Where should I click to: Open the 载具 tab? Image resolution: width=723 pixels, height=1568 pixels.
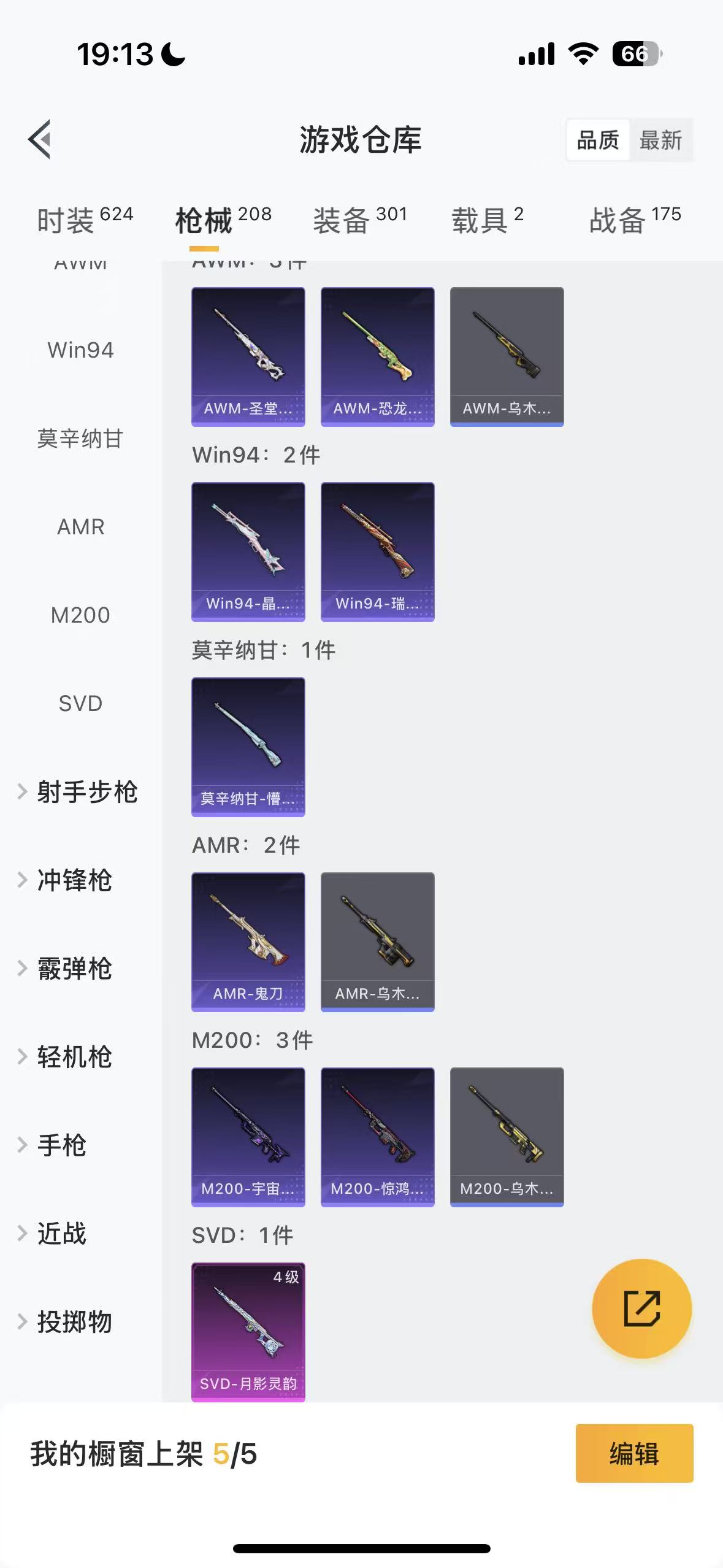tap(488, 220)
